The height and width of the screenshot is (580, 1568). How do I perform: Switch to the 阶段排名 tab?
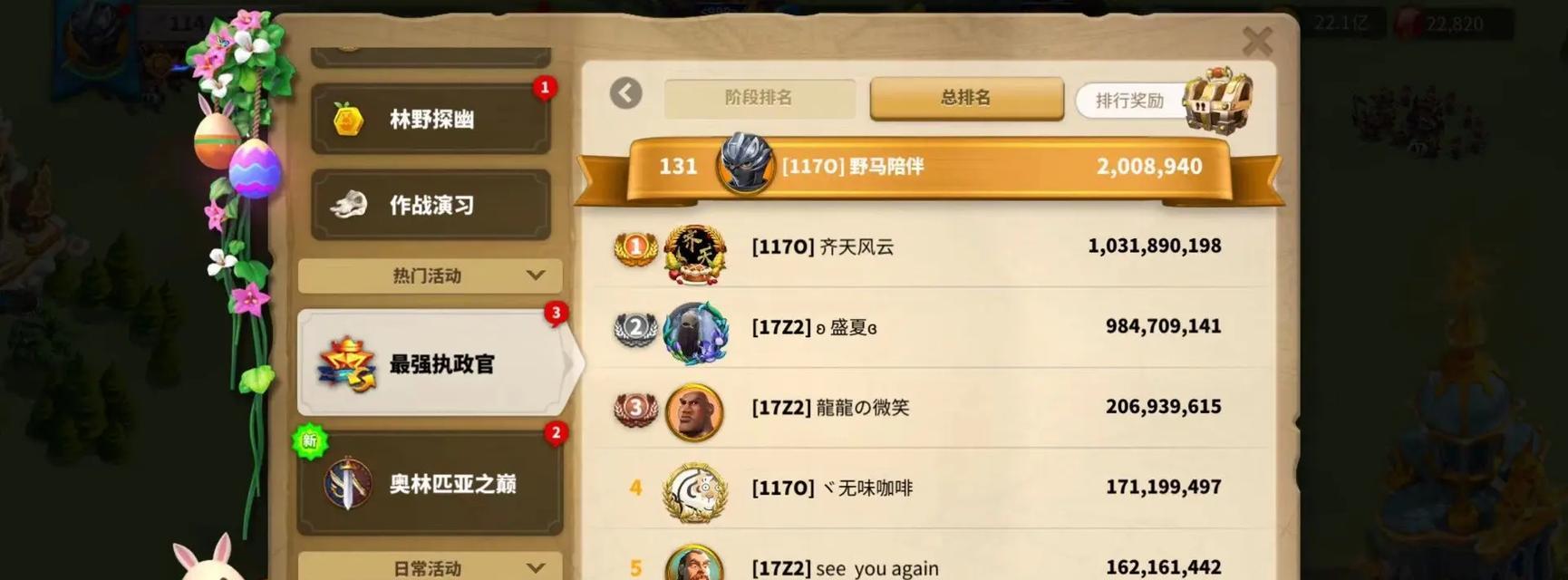coord(759,98)
